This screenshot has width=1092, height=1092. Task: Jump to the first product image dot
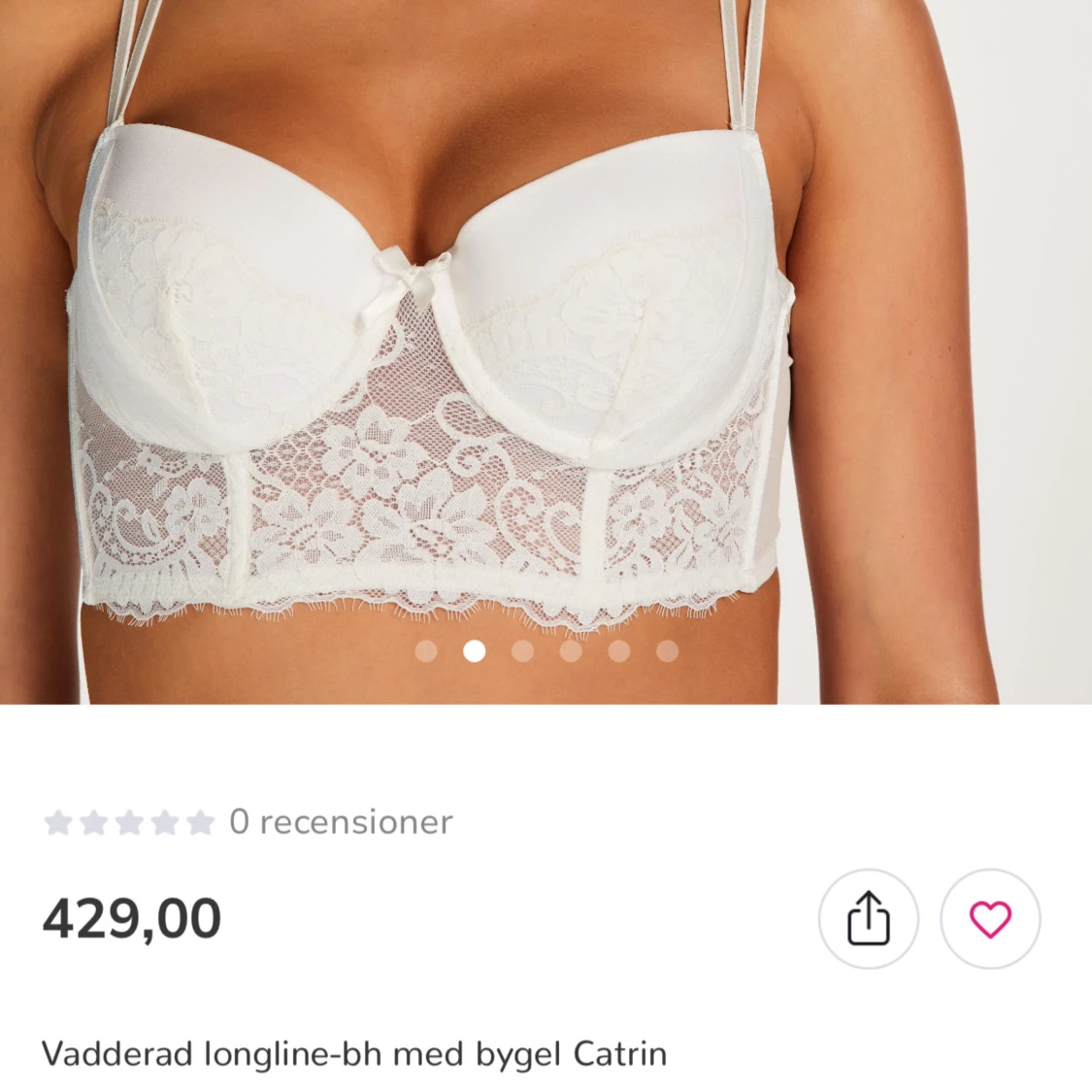pos(426,651)
